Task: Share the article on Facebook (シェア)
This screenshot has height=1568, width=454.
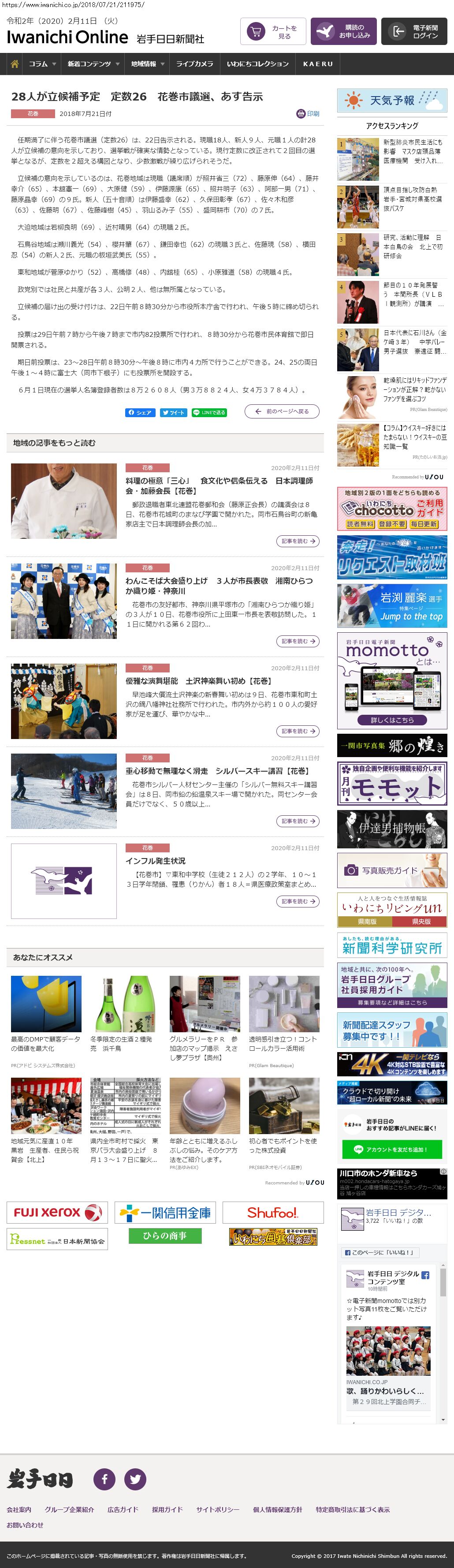Action: point(140,412)
